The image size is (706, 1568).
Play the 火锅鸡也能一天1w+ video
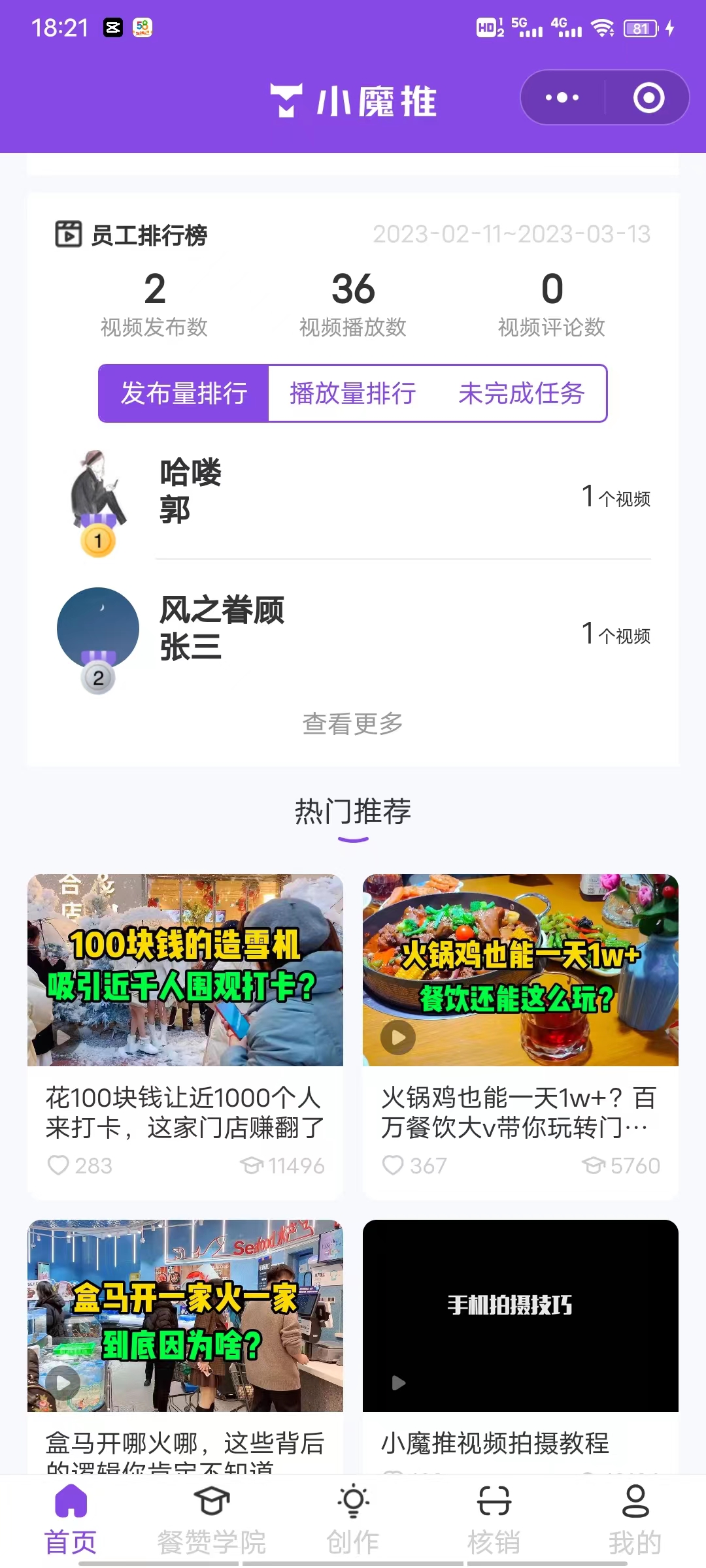click(x=398, y=1037)
